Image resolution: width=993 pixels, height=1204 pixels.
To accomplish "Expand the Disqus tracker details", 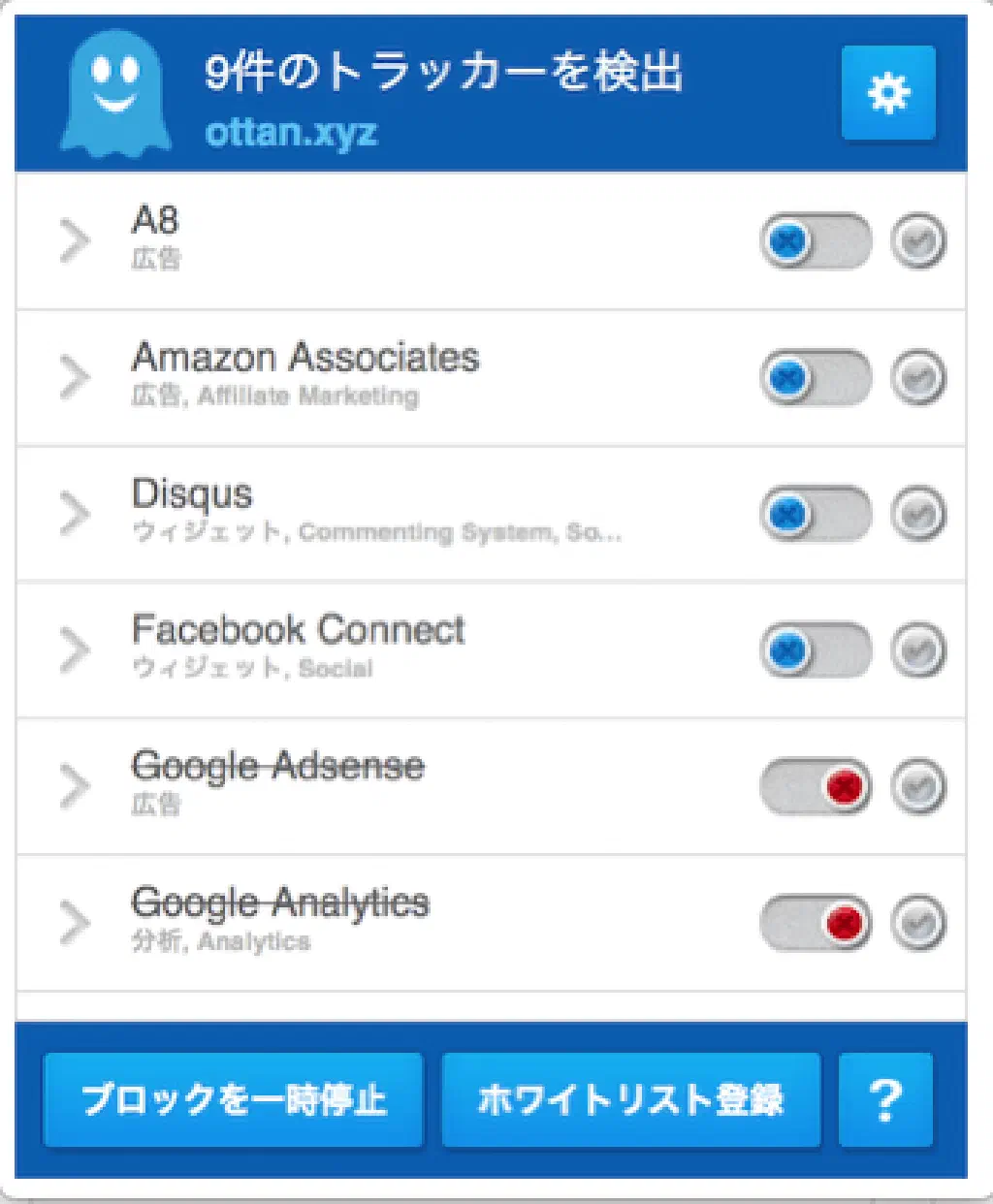I will click(x=74, y=514).
